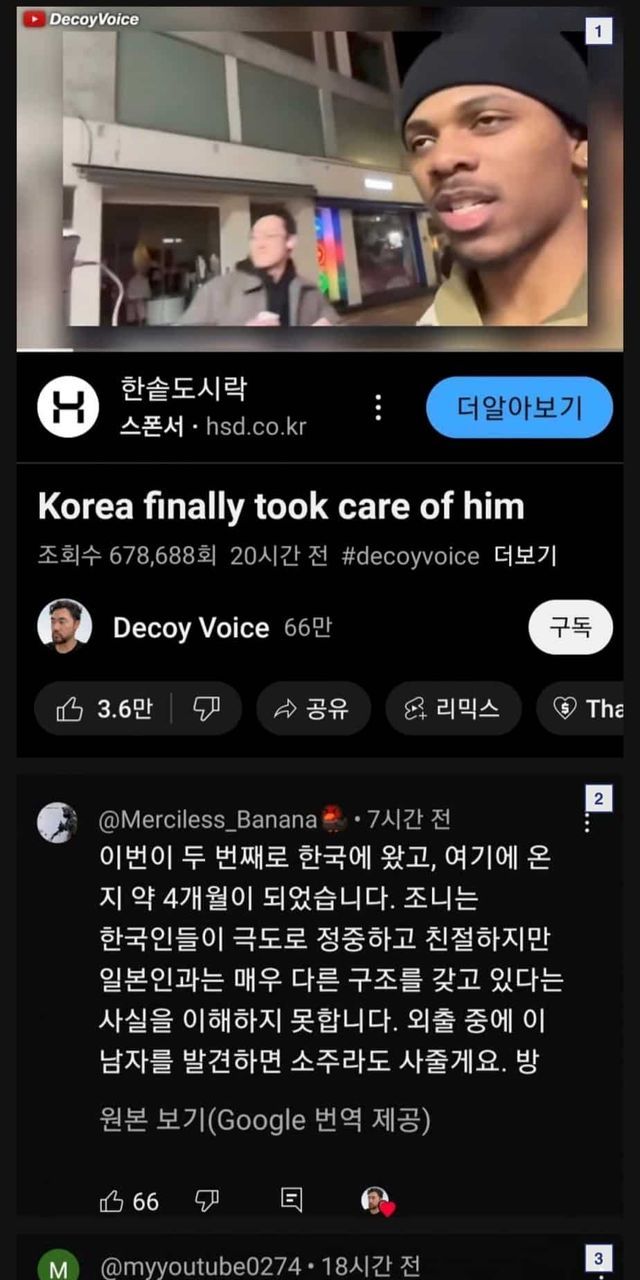Image resolution: width=640 pixels, height=1280 pixels.
Task: Open options for Merciless_Banana's comment
Action: [x=586, y=823]
